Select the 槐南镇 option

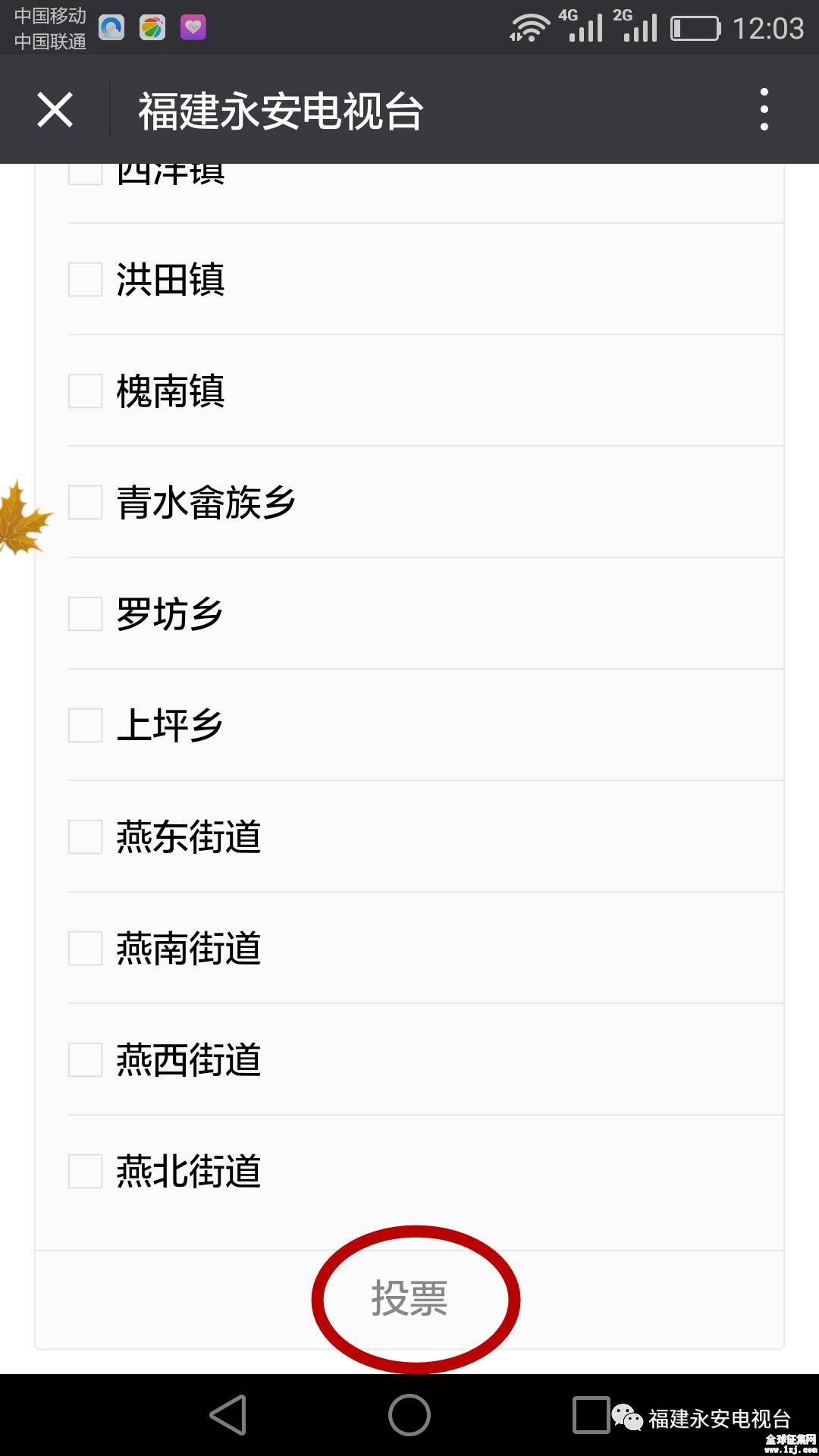(x=85, y=391)
